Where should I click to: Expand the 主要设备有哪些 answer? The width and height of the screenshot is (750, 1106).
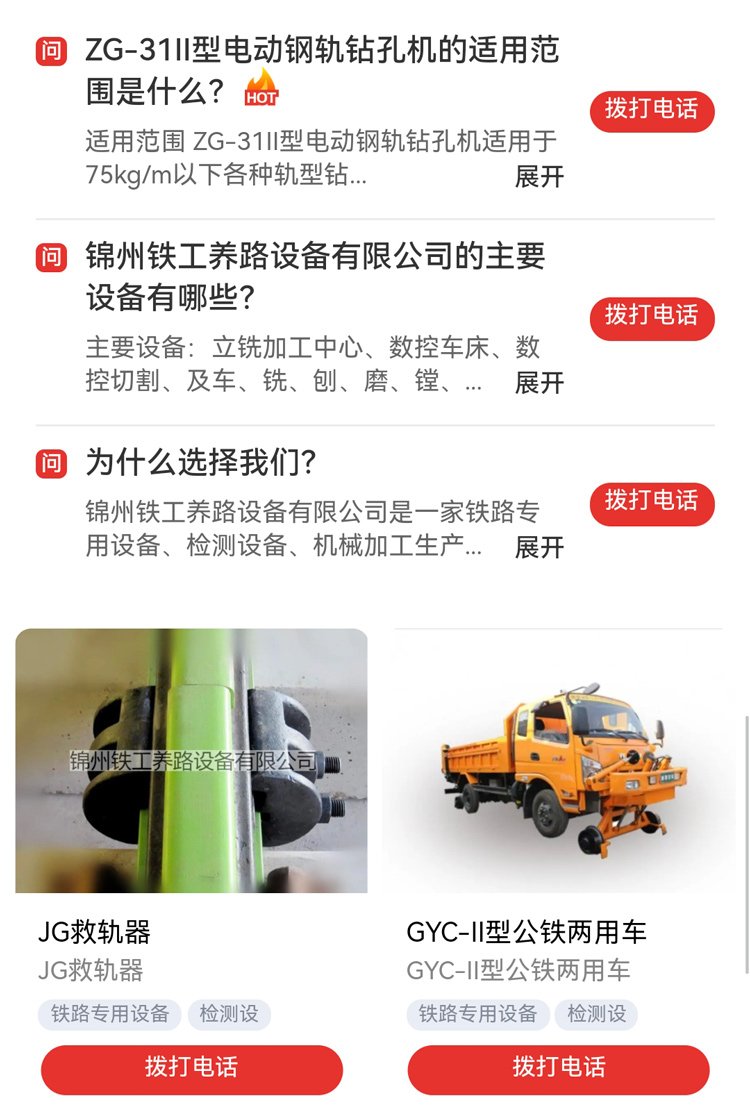(x=539, y=383)
